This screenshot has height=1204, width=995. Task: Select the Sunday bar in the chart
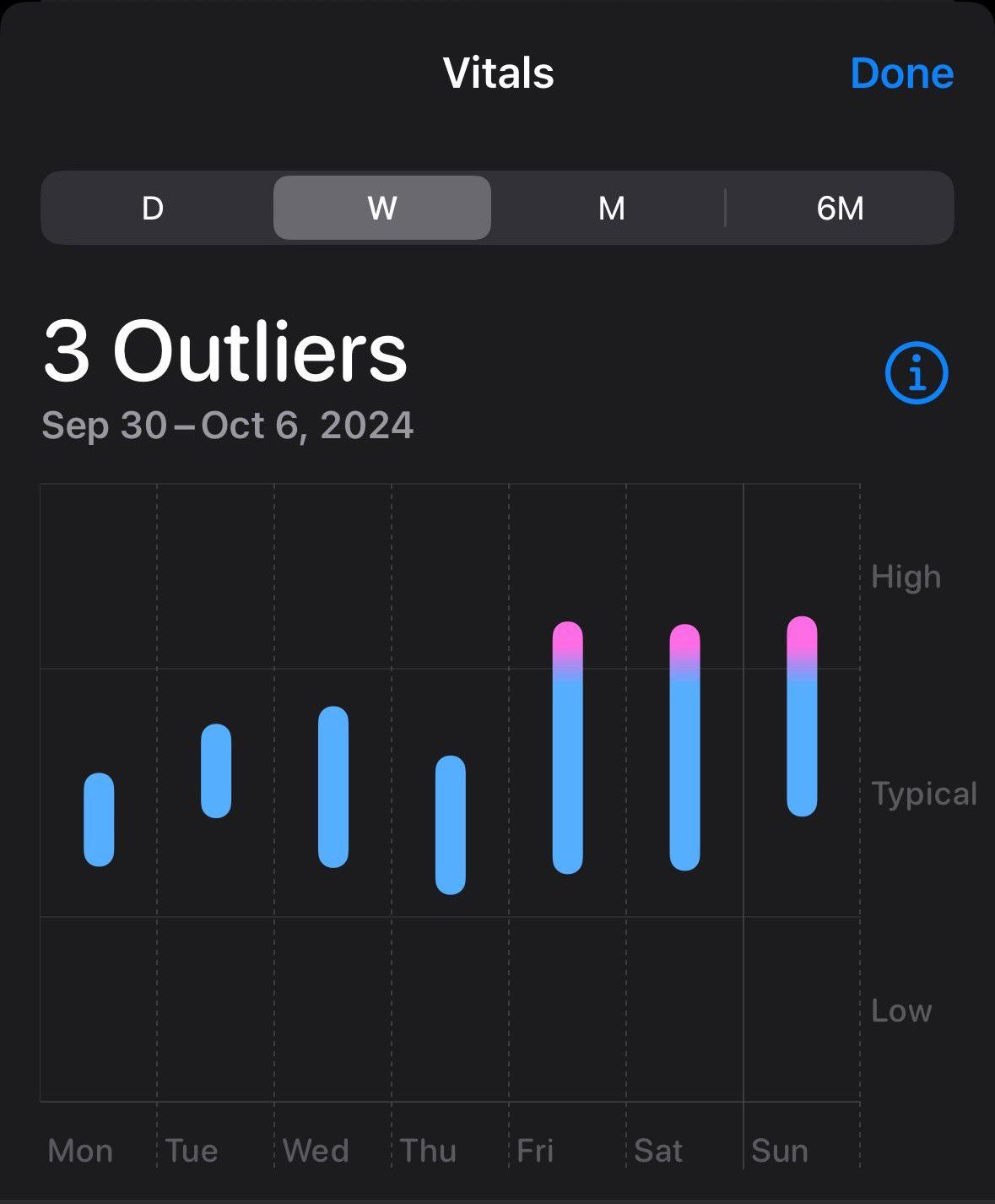[802, 717]
